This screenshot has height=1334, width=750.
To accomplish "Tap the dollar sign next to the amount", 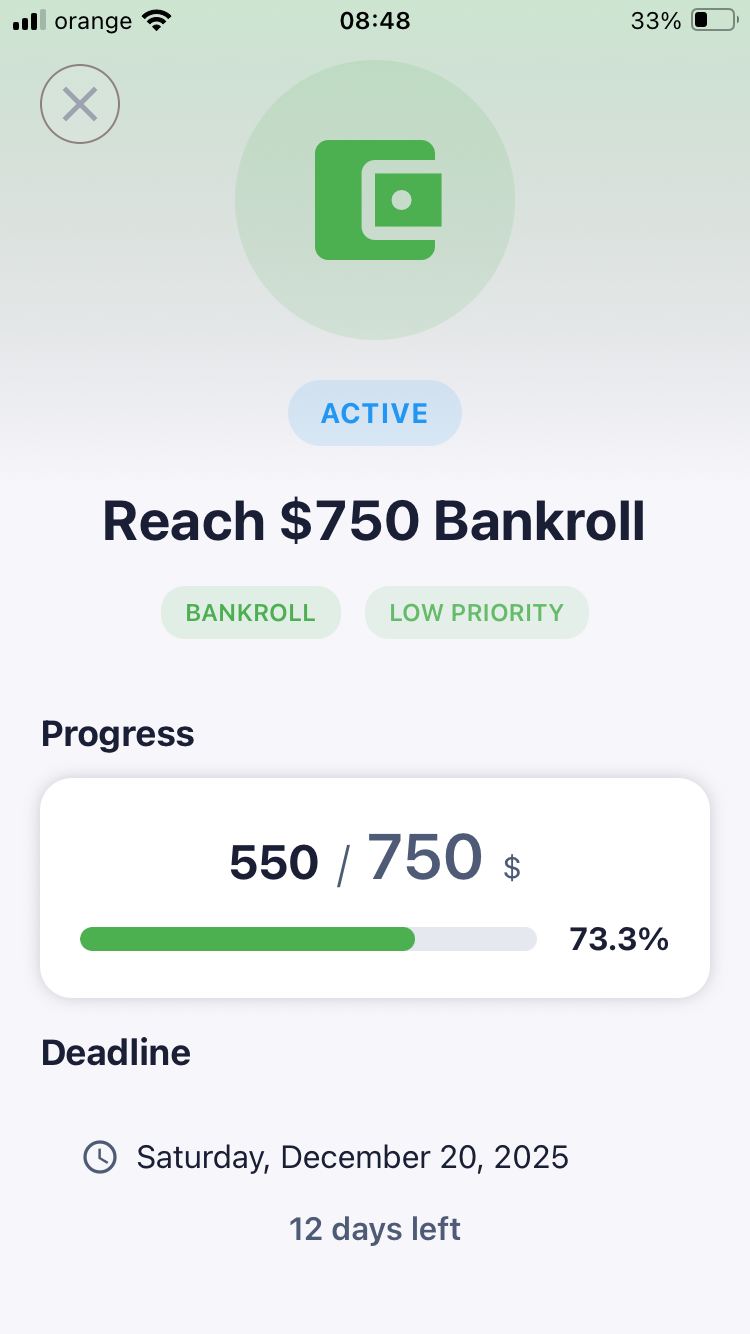I will [x=513, y=869].
